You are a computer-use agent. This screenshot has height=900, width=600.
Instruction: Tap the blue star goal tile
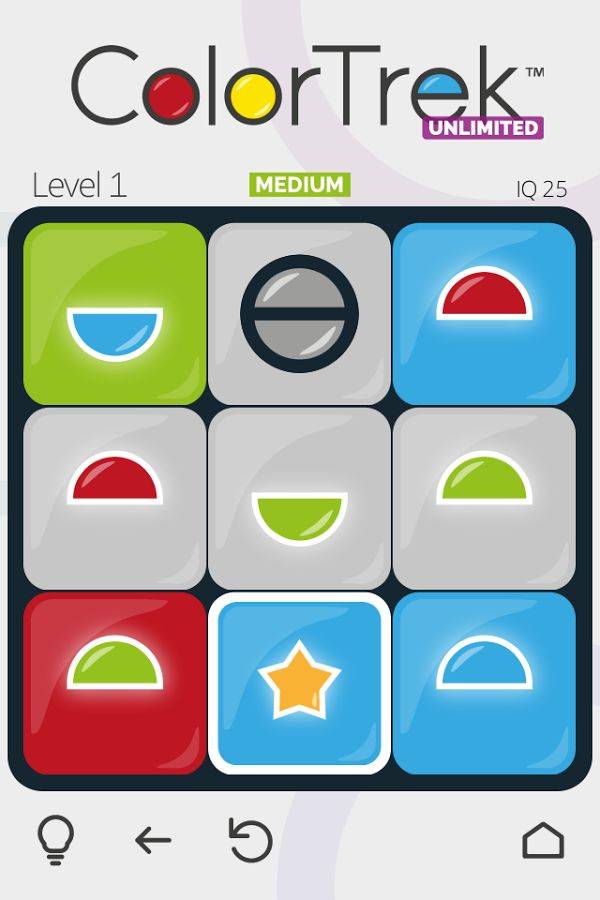pyautogui.click(x=299, y=683)
